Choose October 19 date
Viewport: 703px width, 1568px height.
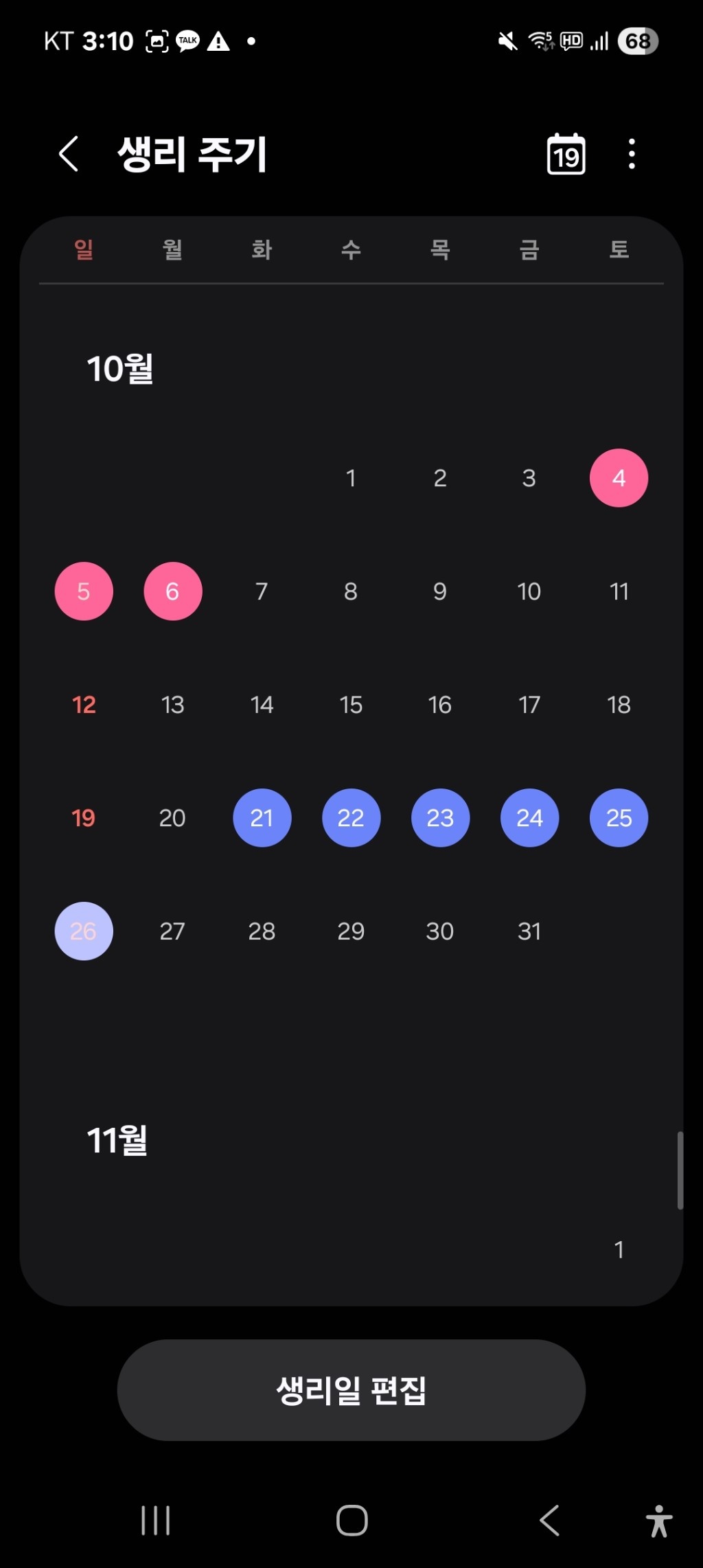click(x=84, y=818)
